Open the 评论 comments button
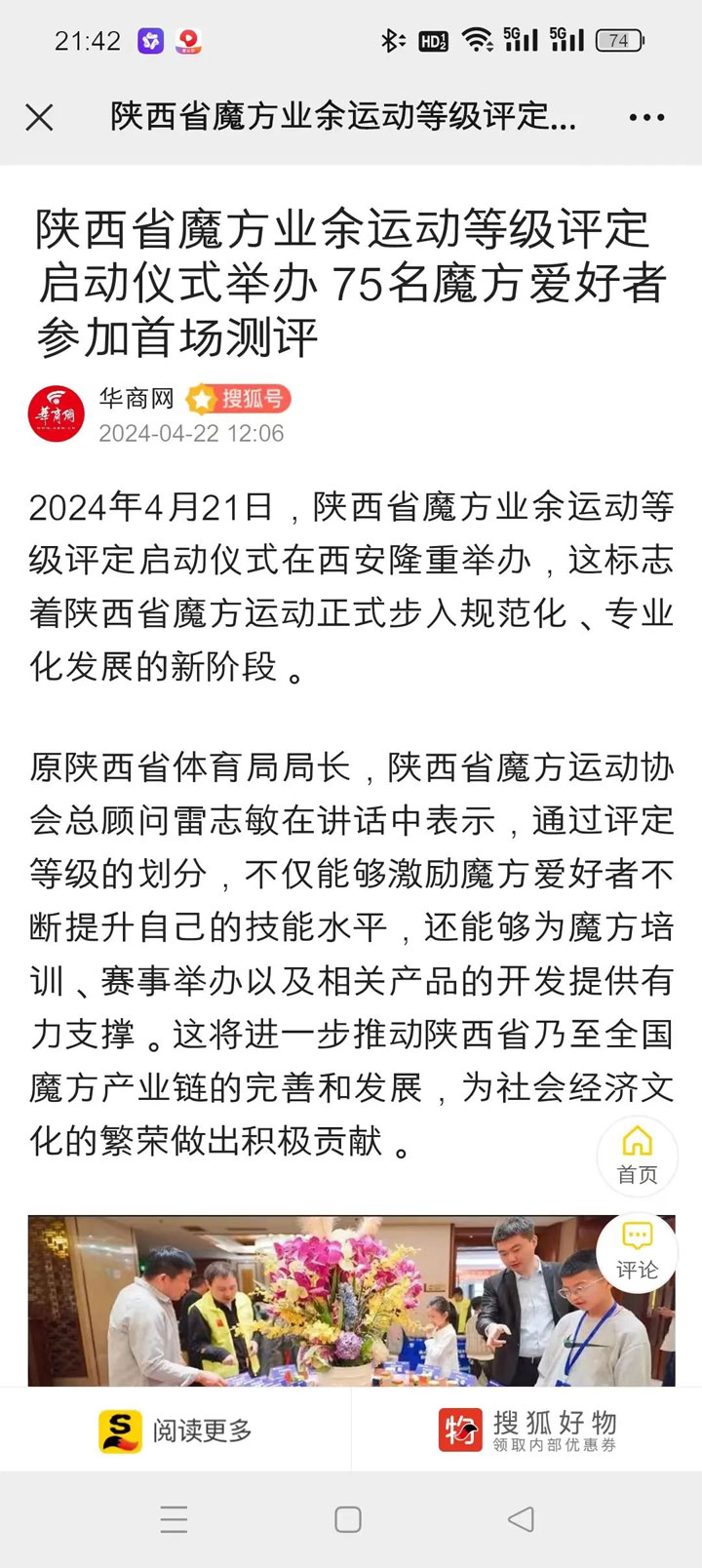The width and height of the screenshot is (702, 1568). point(637,1252)
